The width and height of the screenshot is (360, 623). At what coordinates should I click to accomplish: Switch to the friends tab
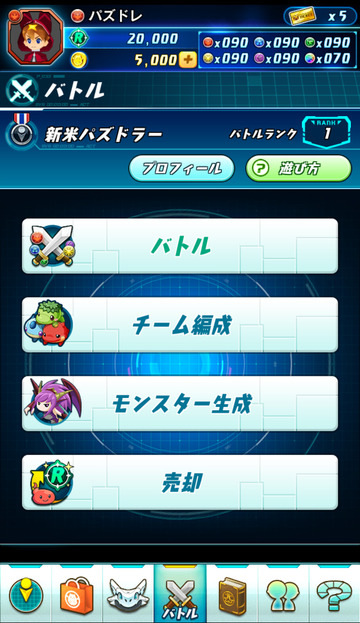[283, 594]
